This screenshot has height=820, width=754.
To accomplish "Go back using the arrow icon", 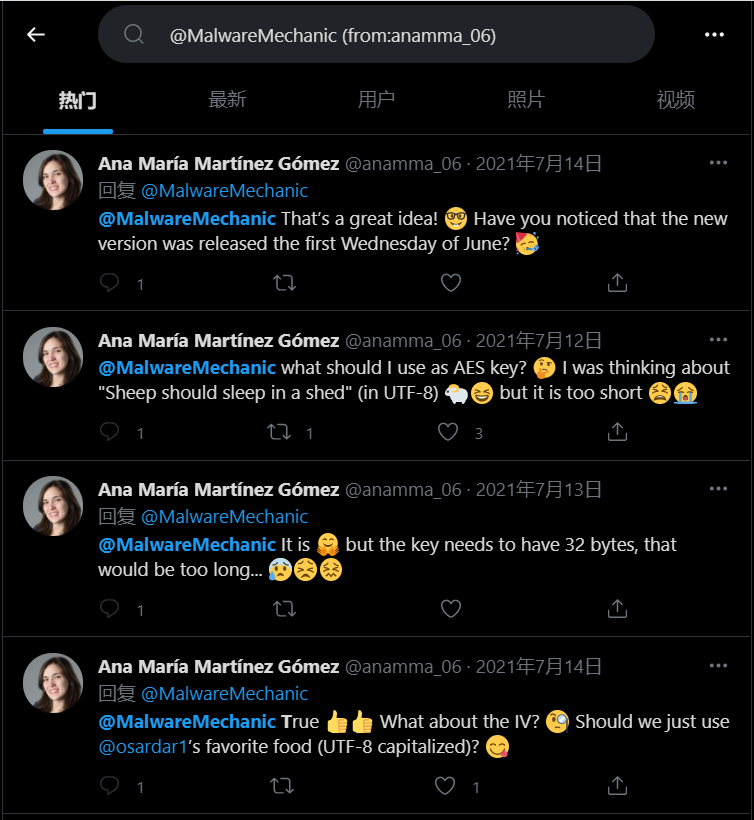I will click(36, 34).
